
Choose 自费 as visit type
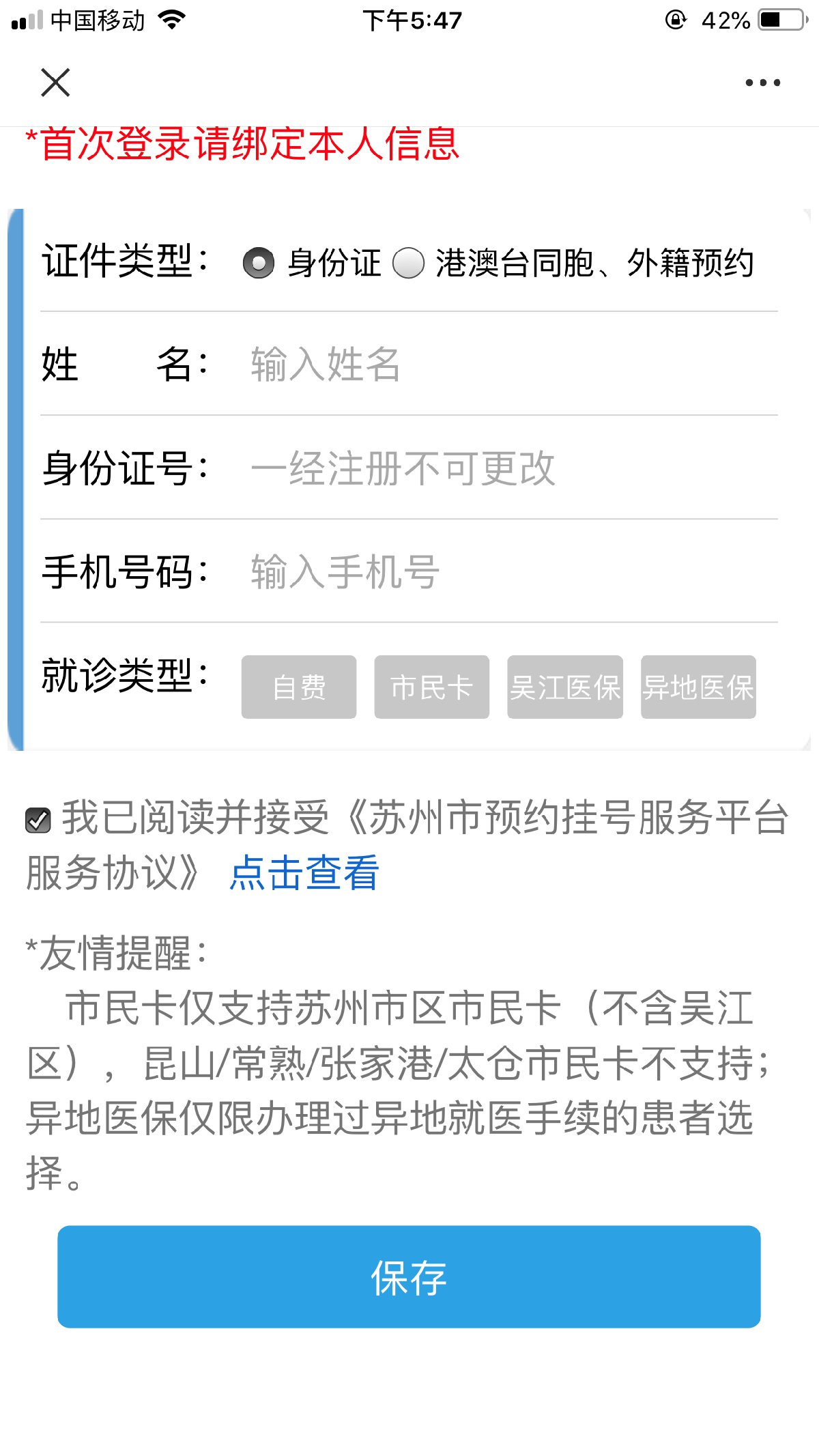pyautogui.click(x=299, y=687)
